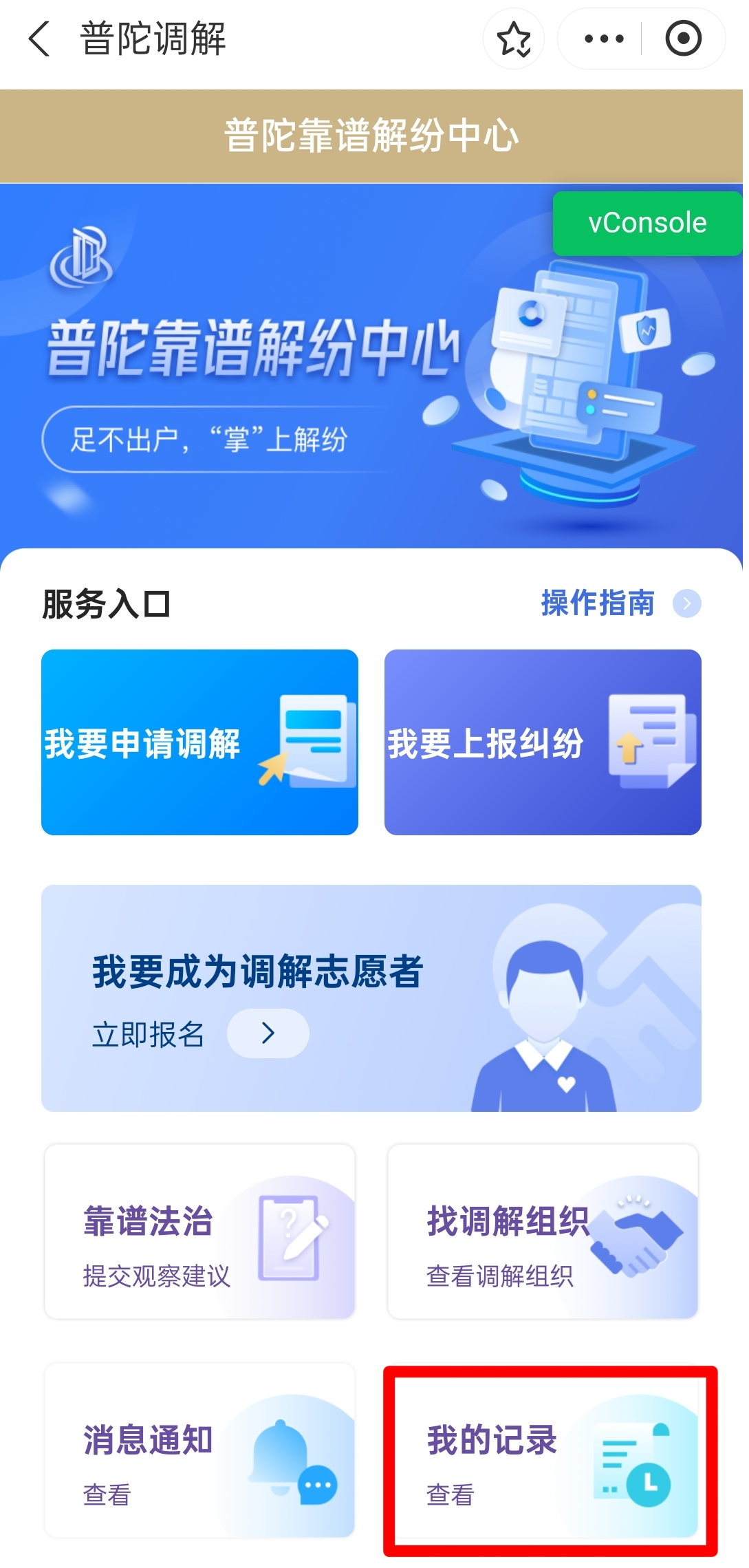Open the three-dot more menu
Screen dimensions: 749x1568
(x=603, y=39)
